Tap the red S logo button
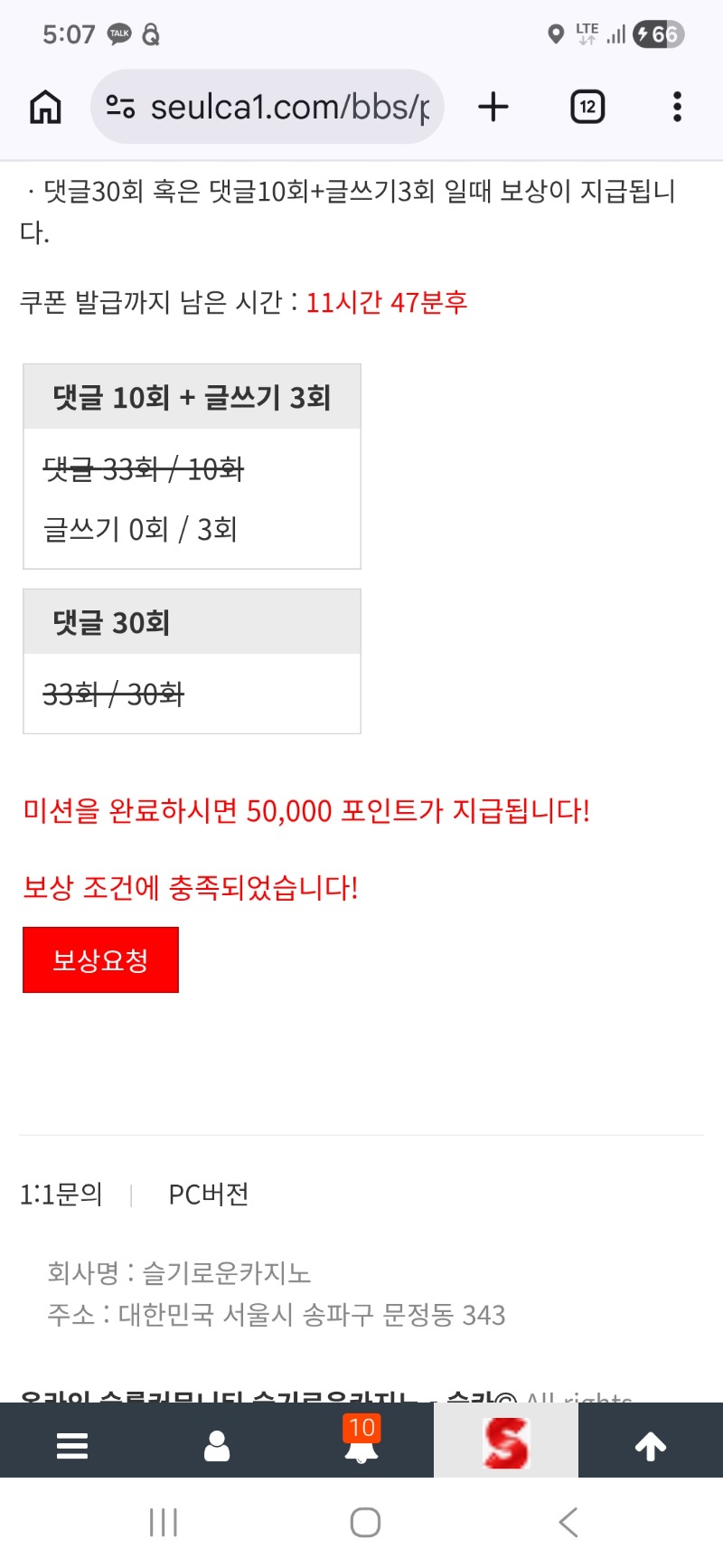 [x=506, y=1442]
